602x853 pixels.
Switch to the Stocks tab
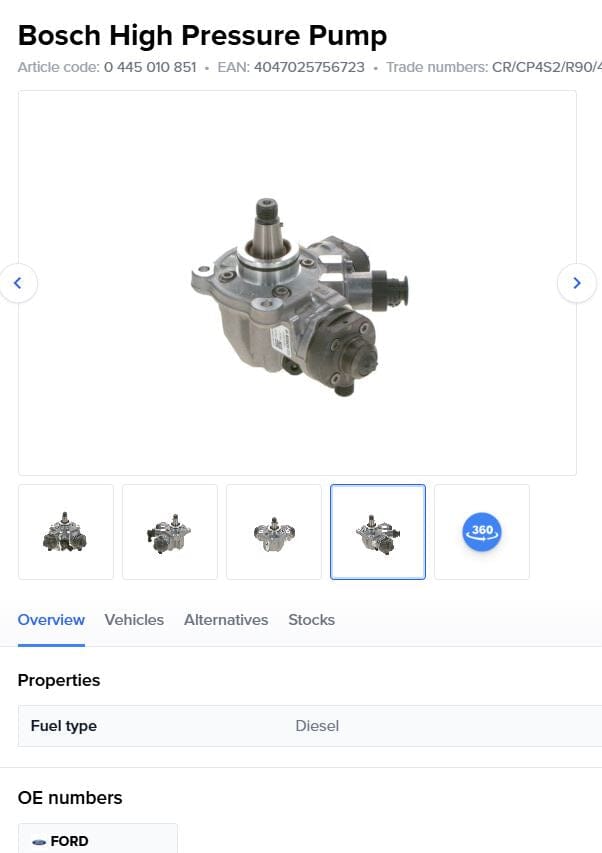point(311,620)
